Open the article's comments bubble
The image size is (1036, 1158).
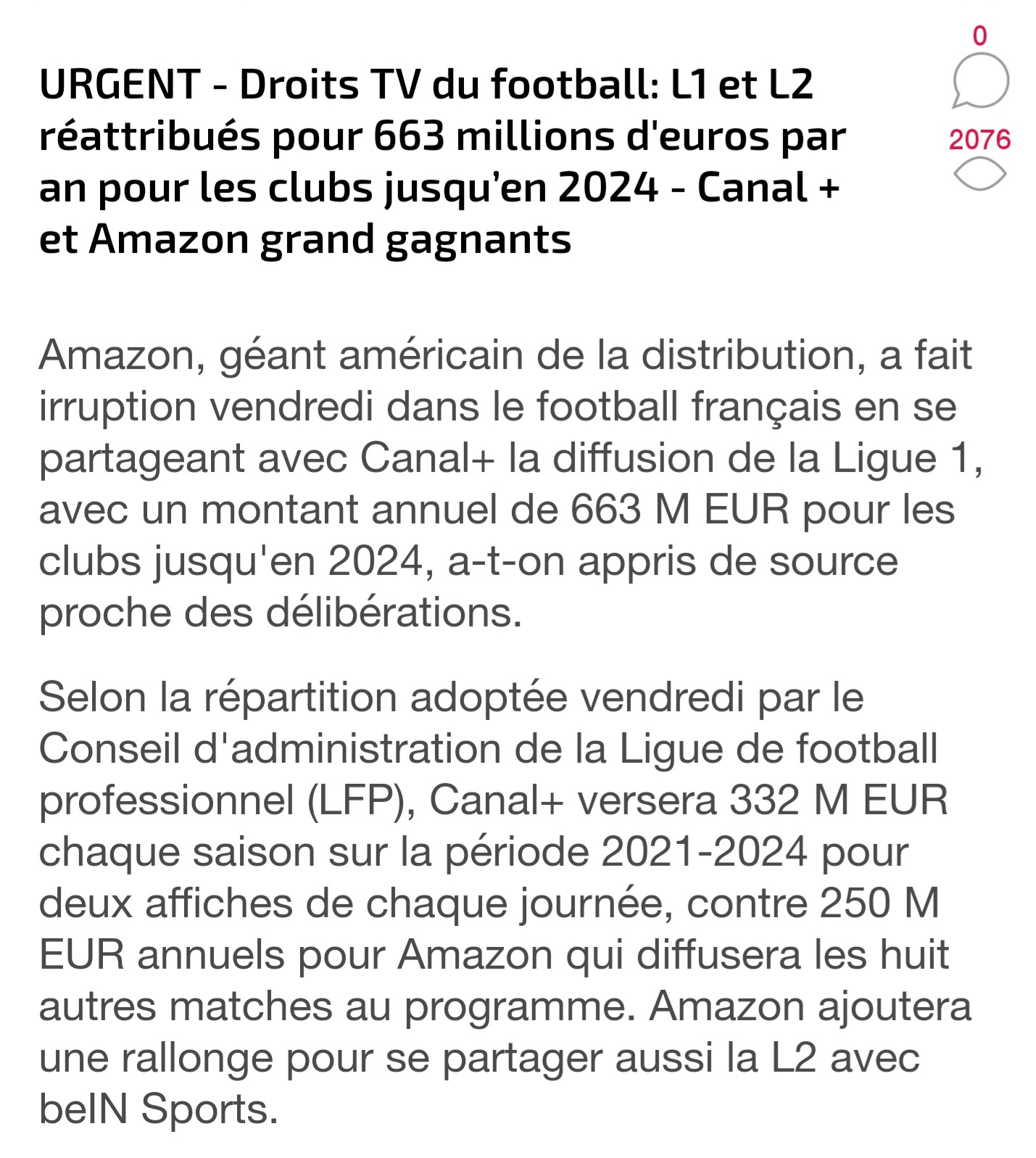click(x=979, y=80)
